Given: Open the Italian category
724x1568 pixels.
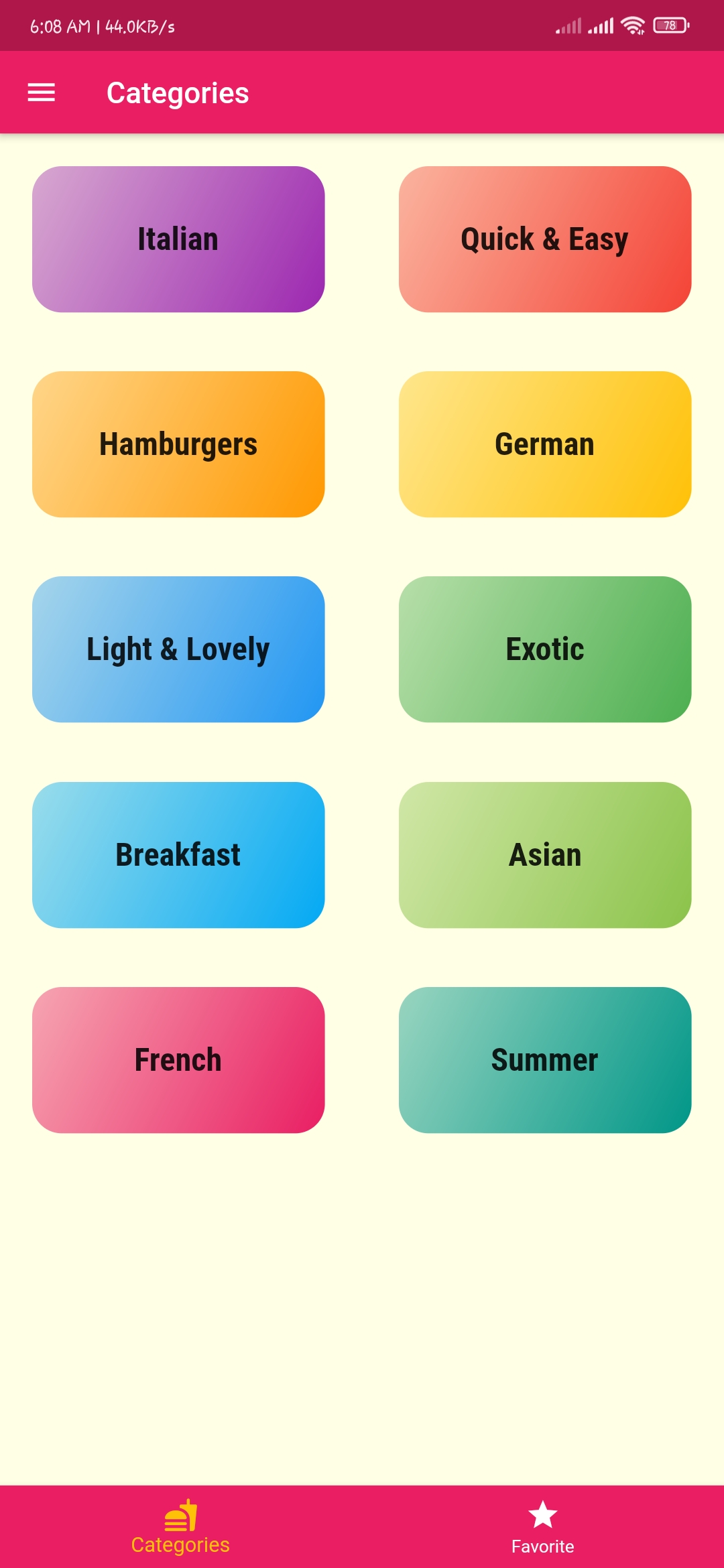Looking at the screenshot, I should coord(178,239).
